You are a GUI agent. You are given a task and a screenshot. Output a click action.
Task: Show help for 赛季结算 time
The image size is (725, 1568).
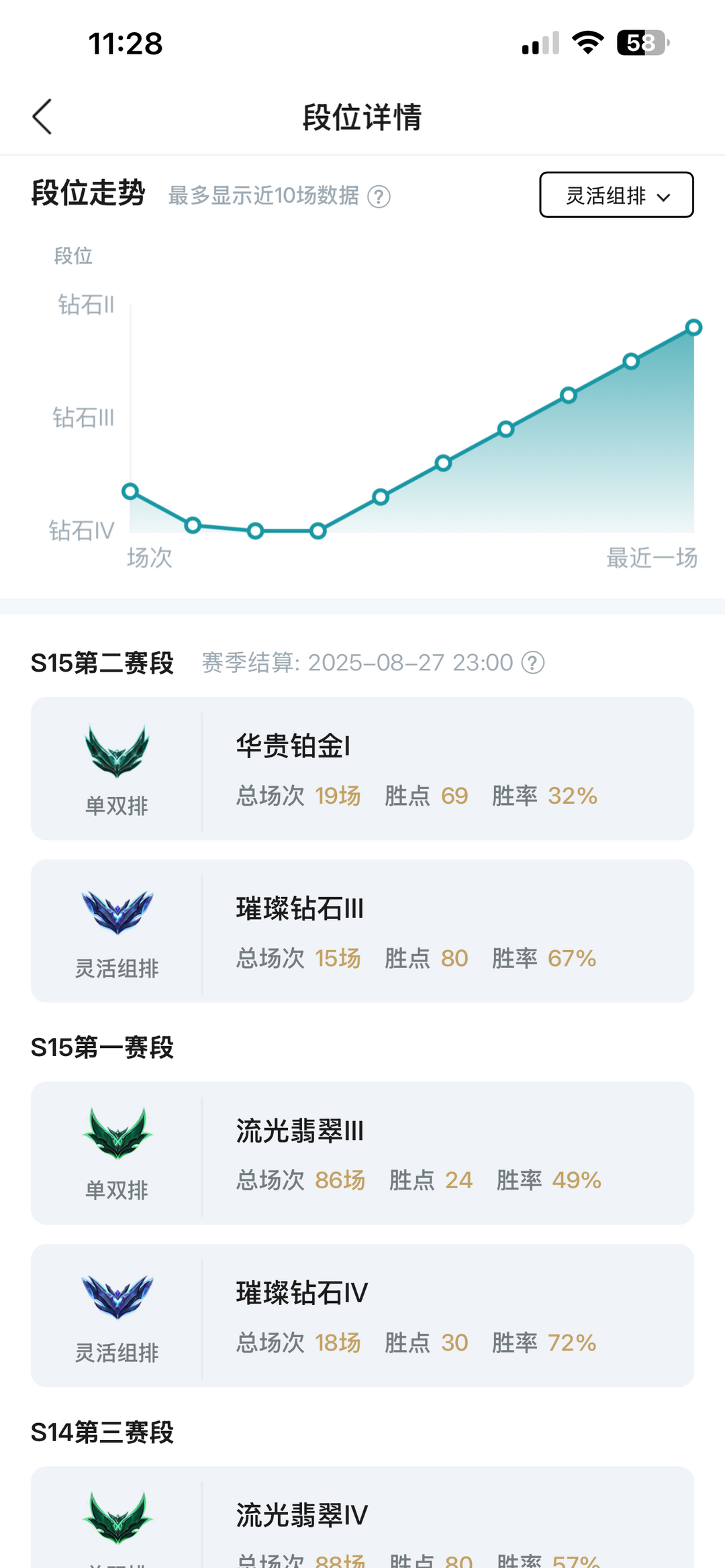(x=533, y=663)
